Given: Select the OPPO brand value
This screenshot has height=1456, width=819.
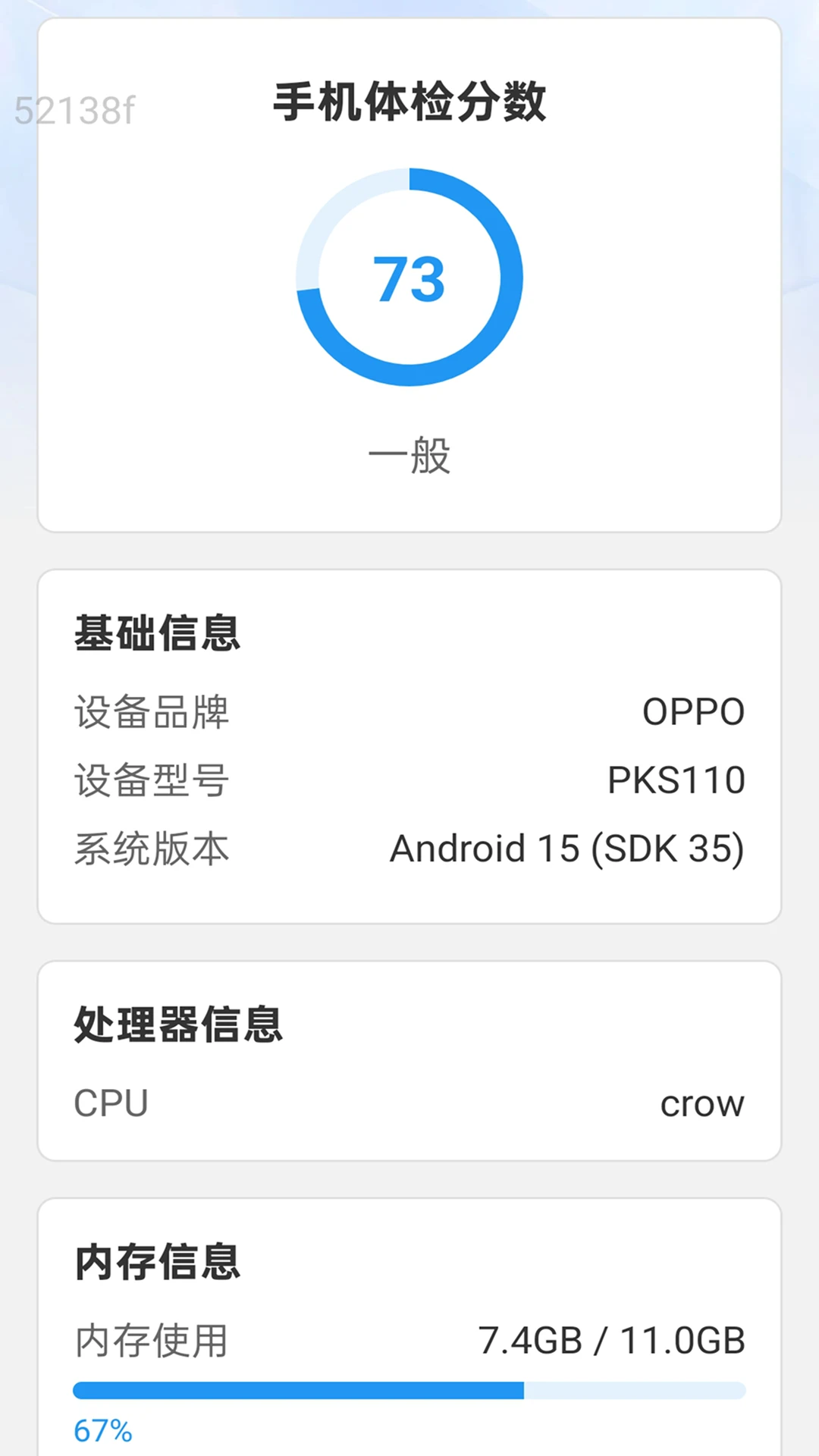Looking at the screenshot, I should tap(692, 711).
